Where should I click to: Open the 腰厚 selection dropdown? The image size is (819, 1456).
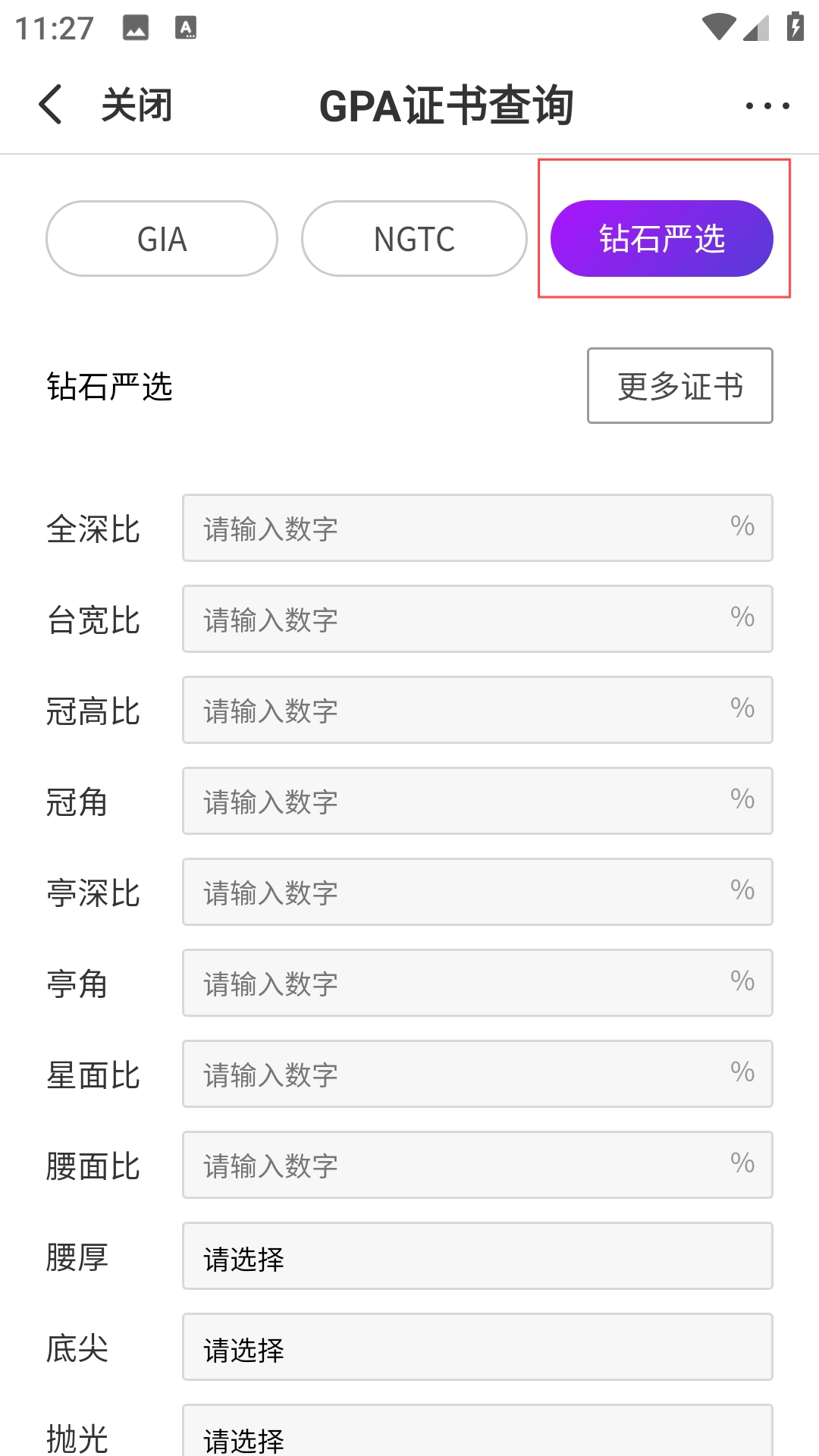coord(477,1257)
